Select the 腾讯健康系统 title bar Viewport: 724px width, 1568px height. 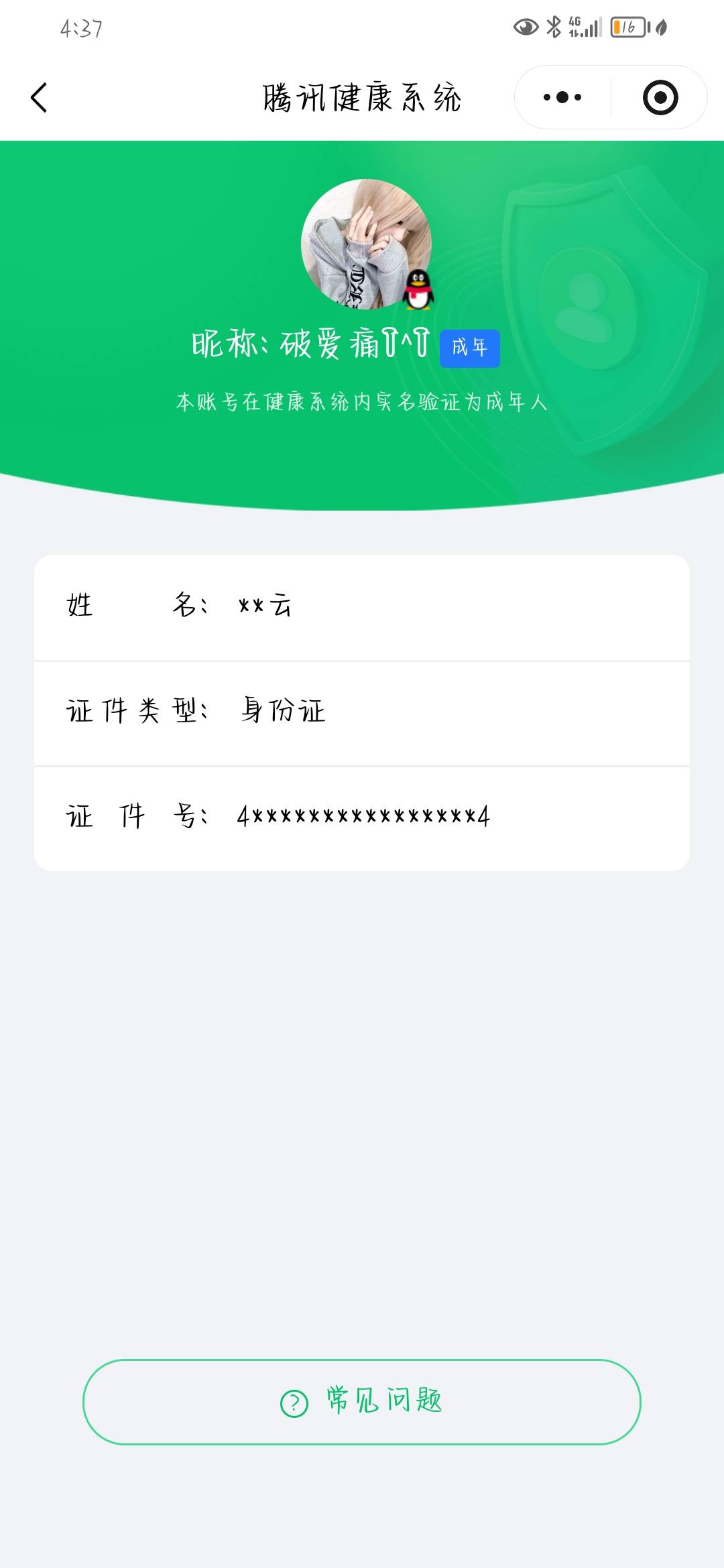[x=362, y=96]
